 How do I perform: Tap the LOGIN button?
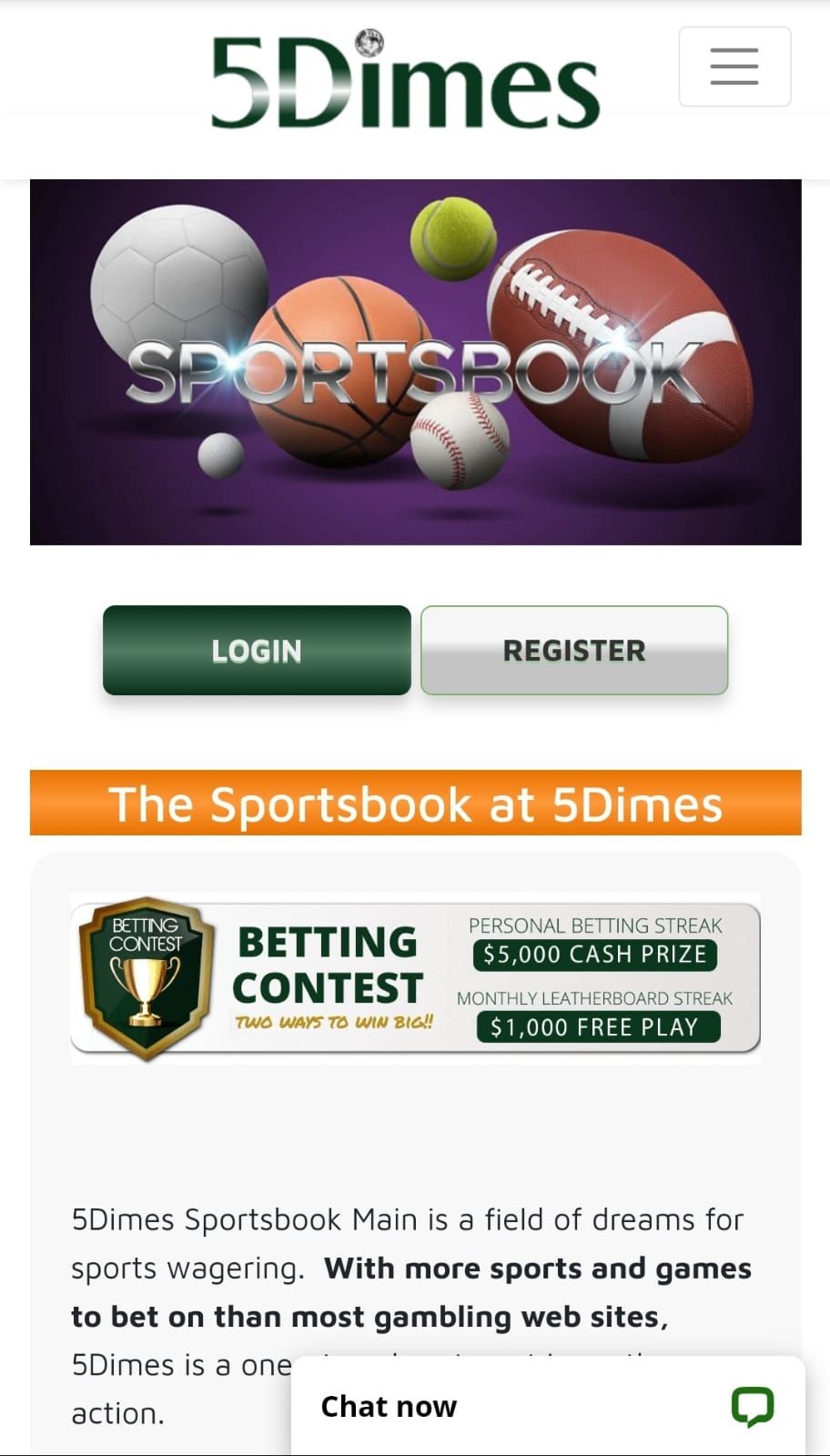click(257, 651)
